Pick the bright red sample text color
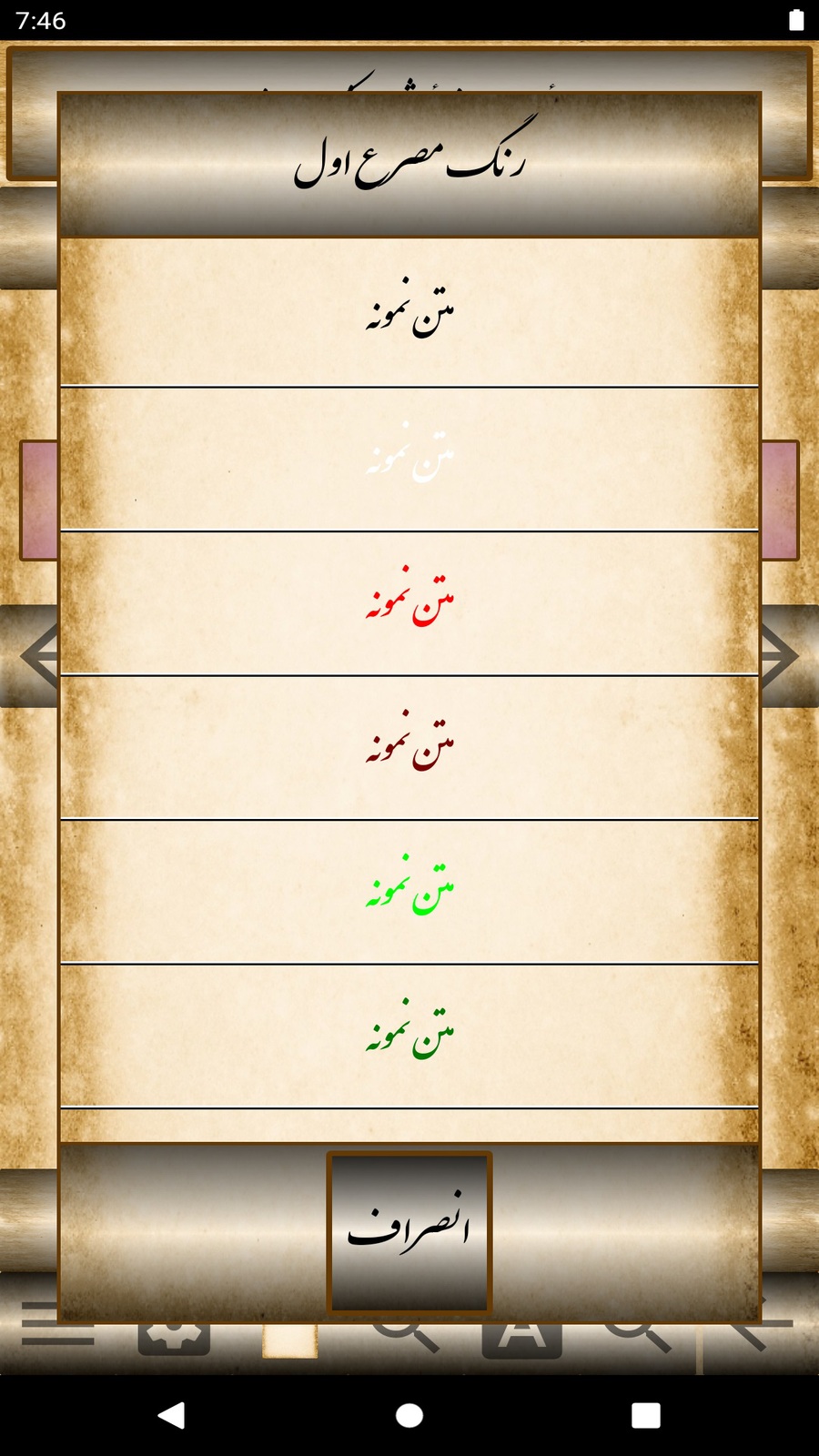Viewport: 819px width, 1456px height. point(409,602)
